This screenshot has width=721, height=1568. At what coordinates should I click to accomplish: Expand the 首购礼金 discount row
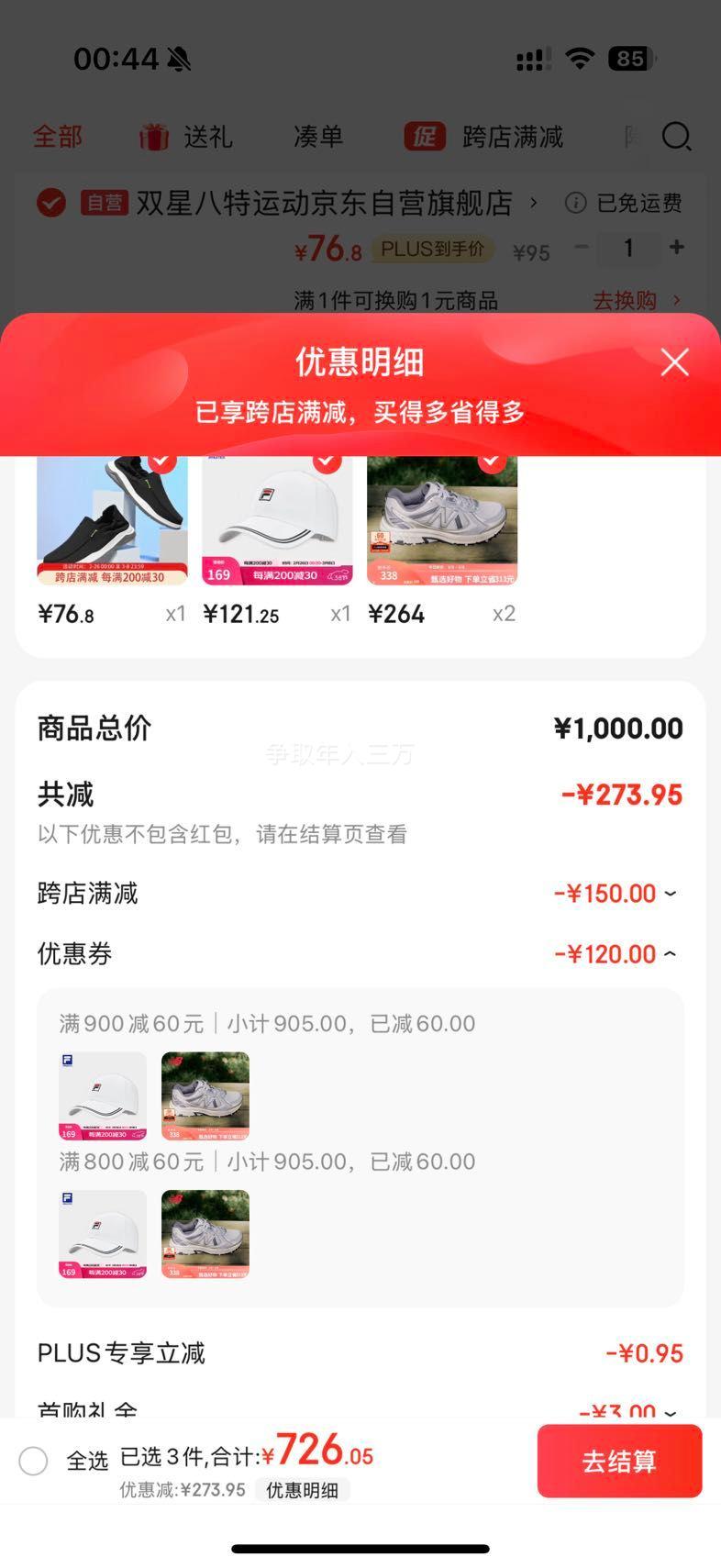click(x=671, y=1412)
